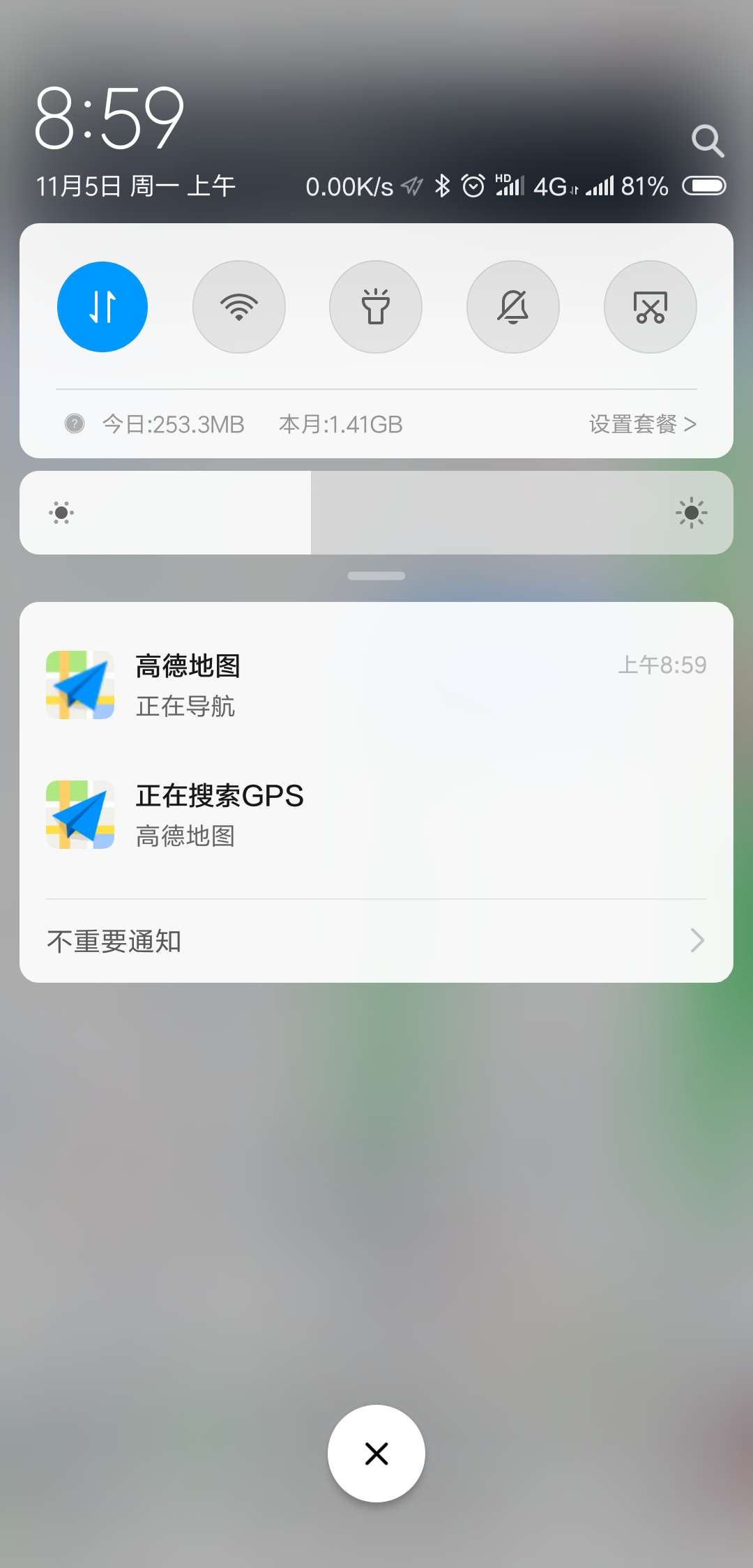The width and height of the screenshot is (753, 1568).
Task: Turn off the mobile data toggle
Action: pos(102,307)
